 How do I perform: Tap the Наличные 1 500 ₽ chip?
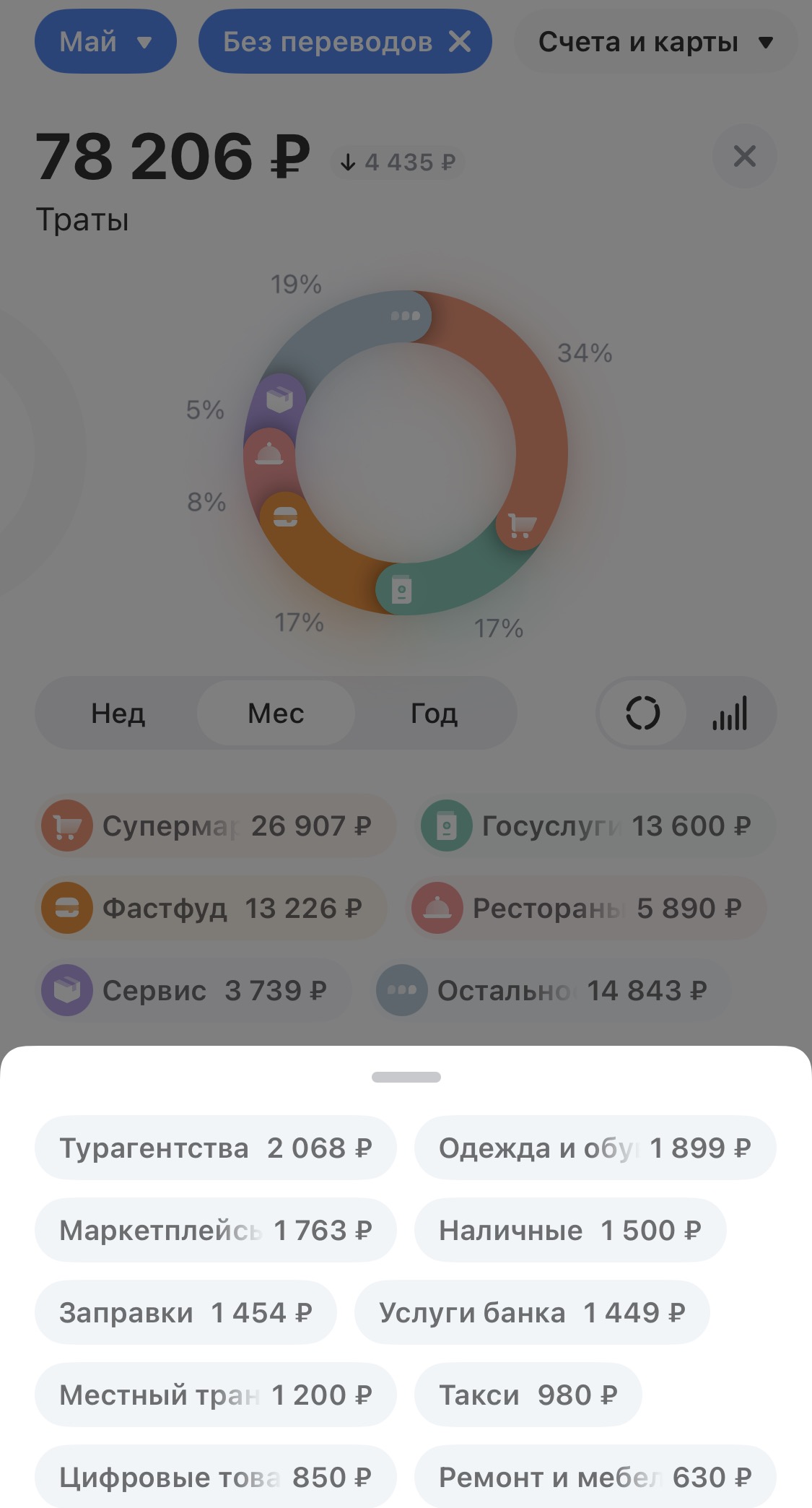click(x=570, y=1230)
